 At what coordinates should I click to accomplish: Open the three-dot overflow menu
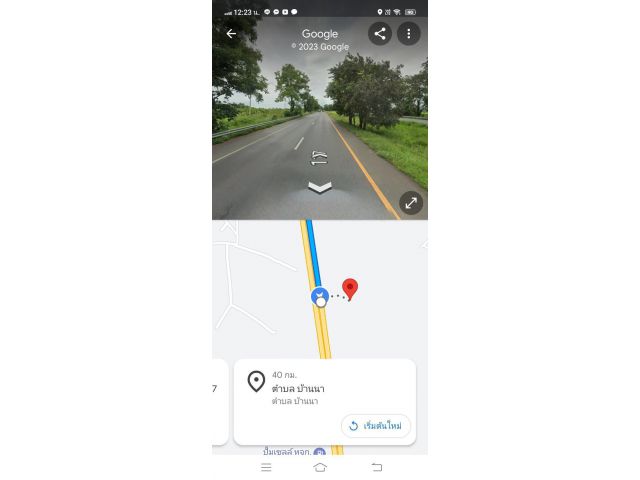pos(408,34)
